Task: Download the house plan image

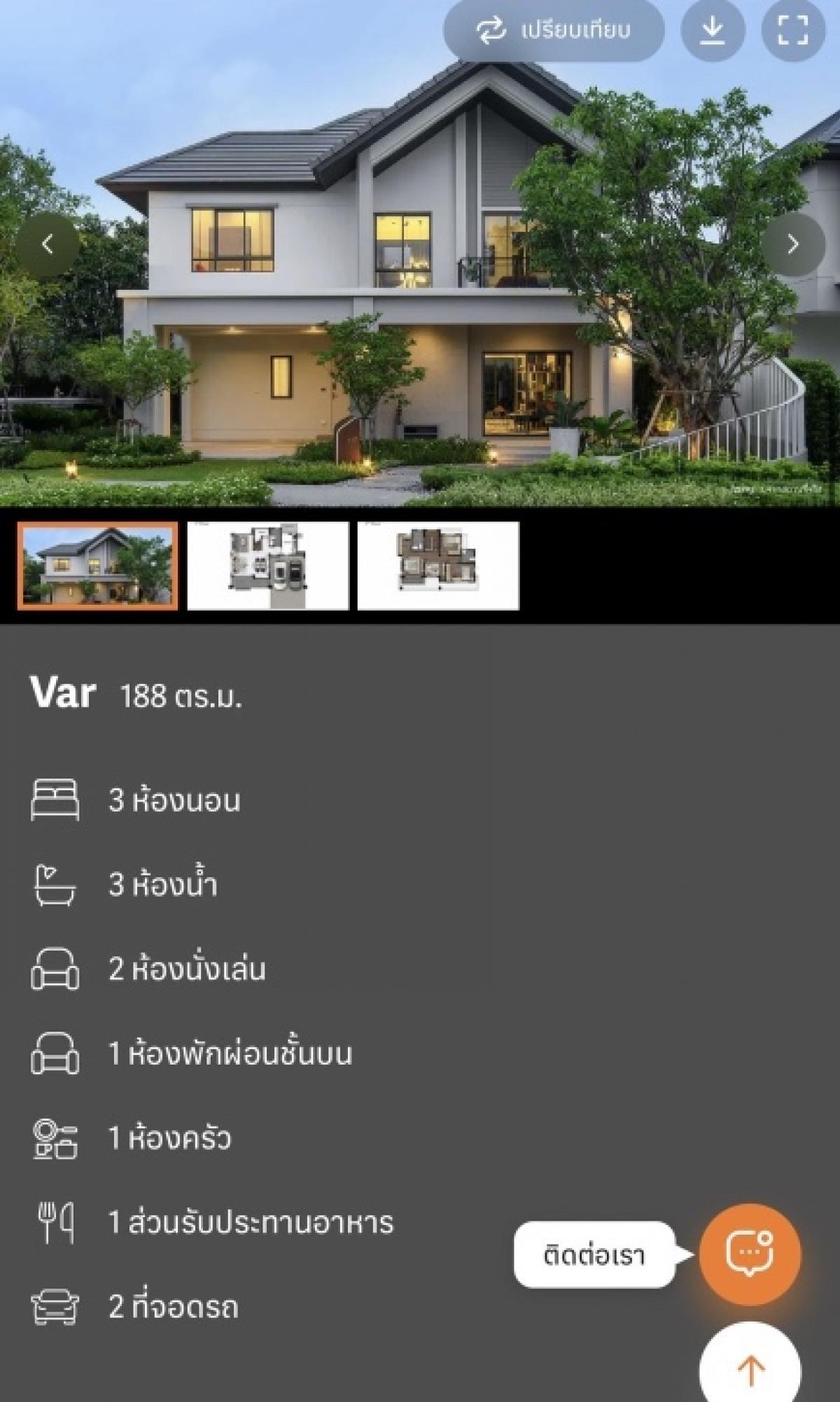Action: tap(713, 30)
